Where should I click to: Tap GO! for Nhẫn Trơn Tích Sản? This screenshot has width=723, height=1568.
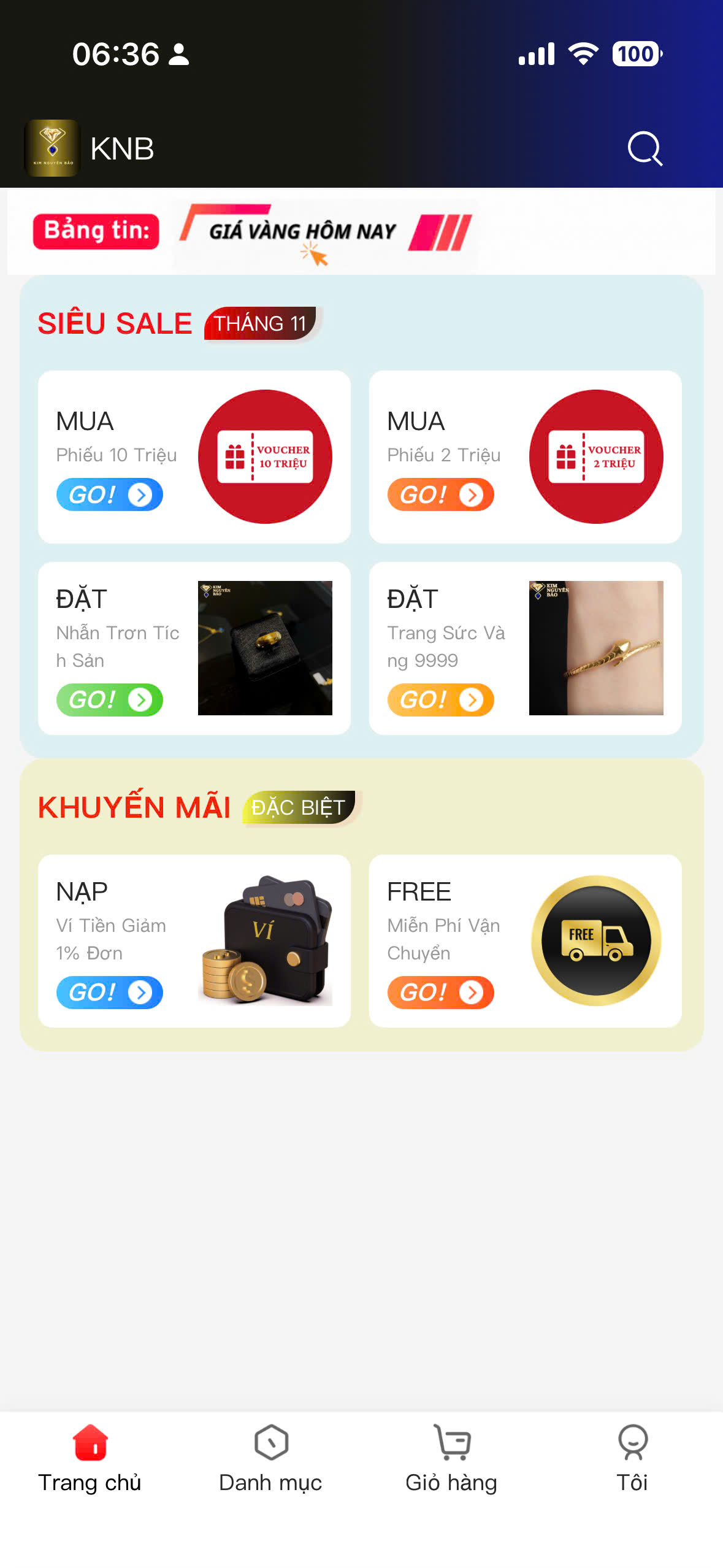(110, 700)
